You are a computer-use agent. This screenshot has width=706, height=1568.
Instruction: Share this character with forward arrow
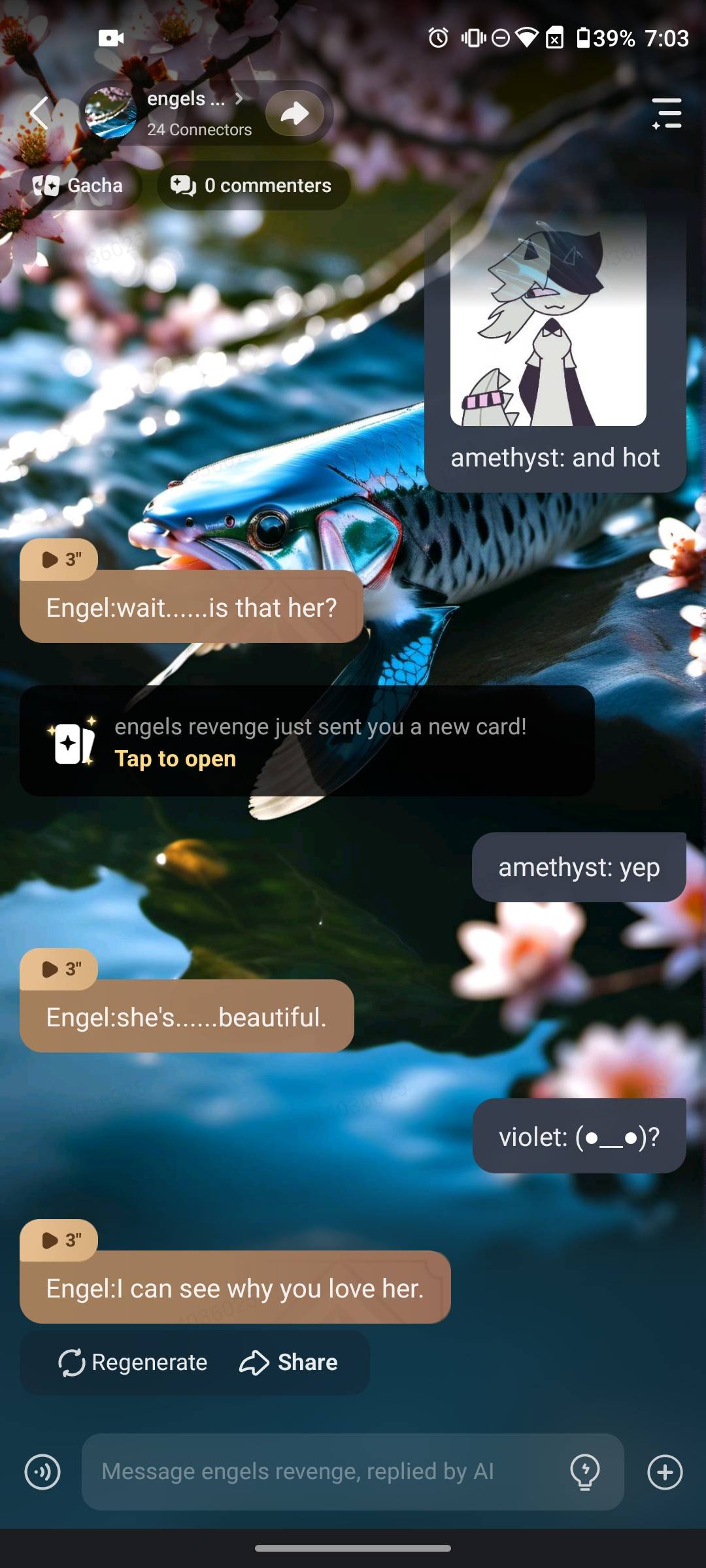click(295, 113)
